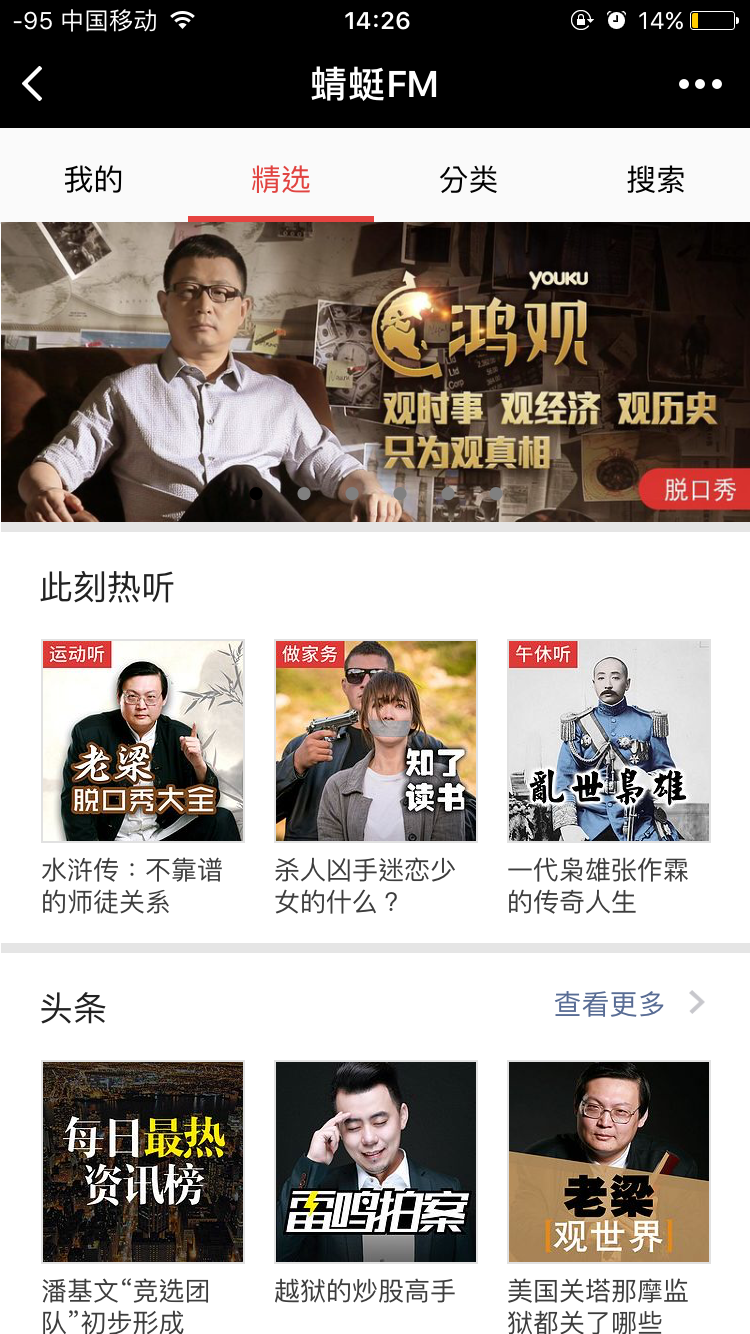Switch to the 我的 tab
750x1334 pixels.
(93, 180)
